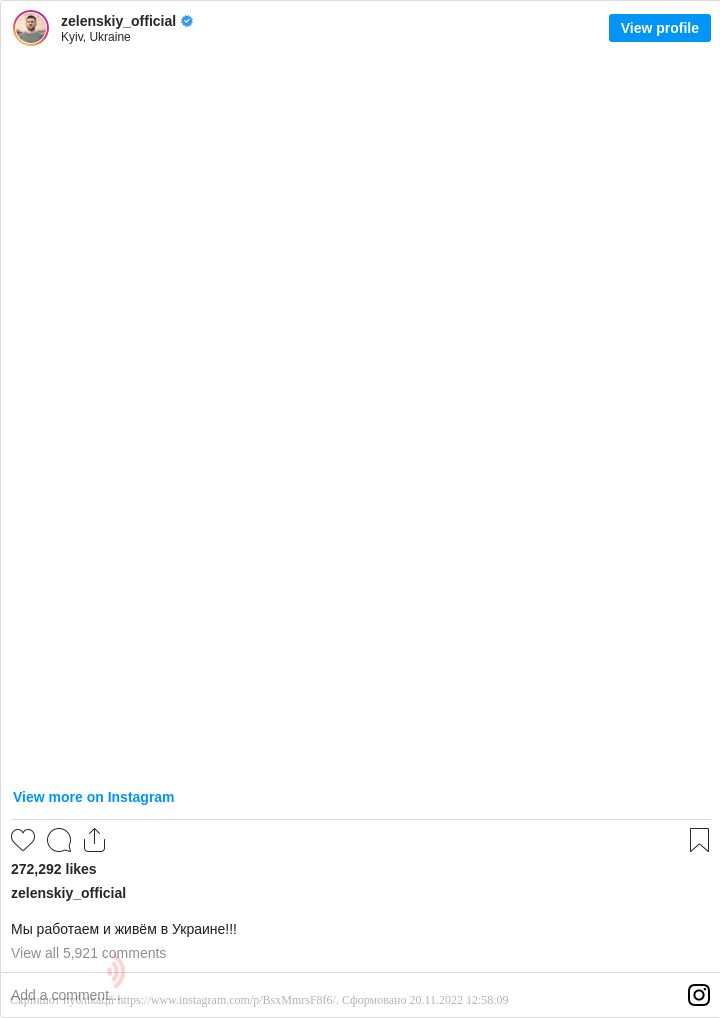Open zelenskiy_official profile picture

tap(31, 28)
